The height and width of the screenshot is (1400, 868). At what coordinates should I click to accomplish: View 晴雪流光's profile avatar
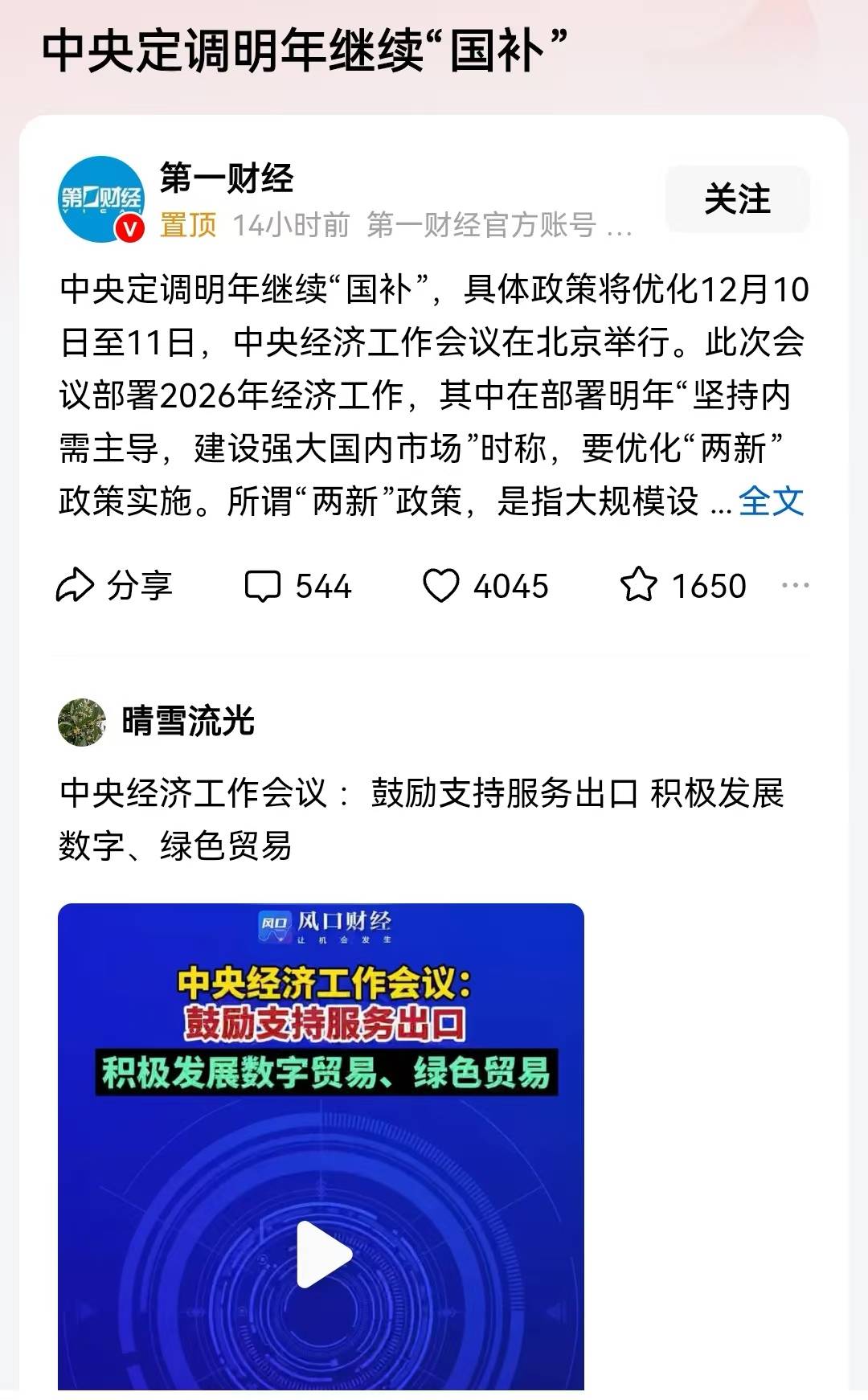pyautogui.click(x=82, y=722)
